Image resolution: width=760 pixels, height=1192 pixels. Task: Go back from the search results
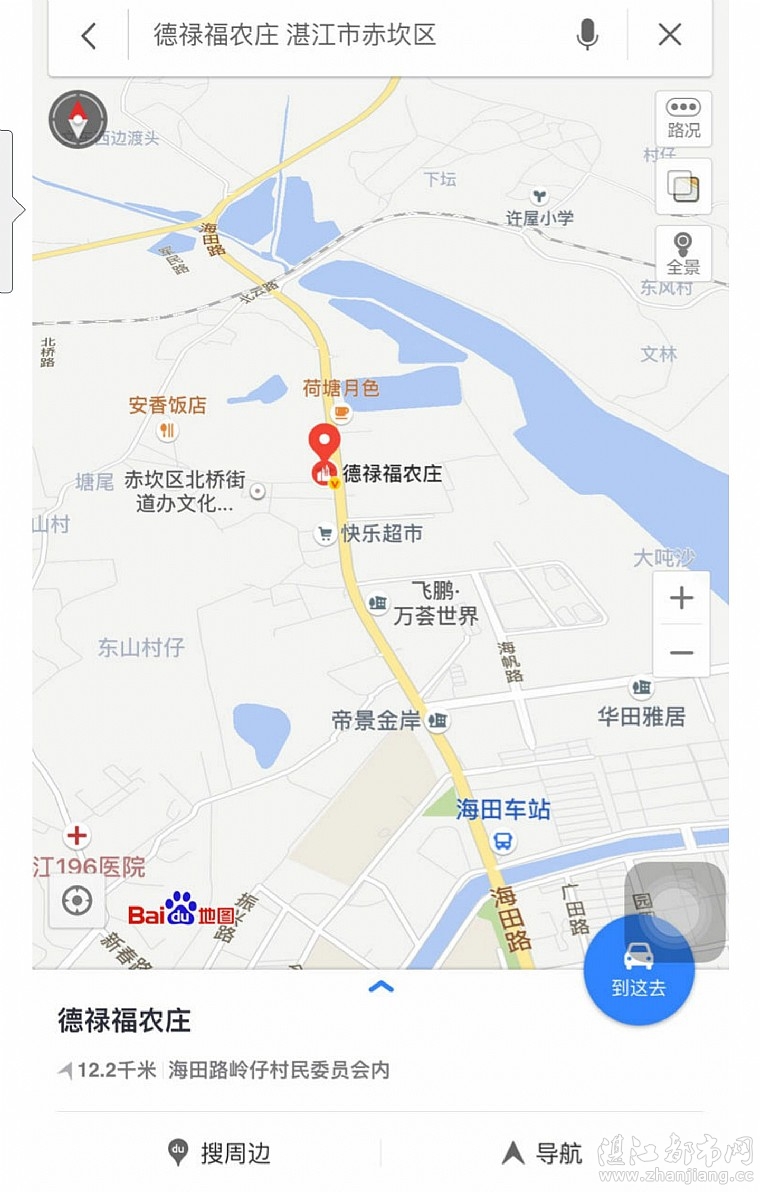89,36
